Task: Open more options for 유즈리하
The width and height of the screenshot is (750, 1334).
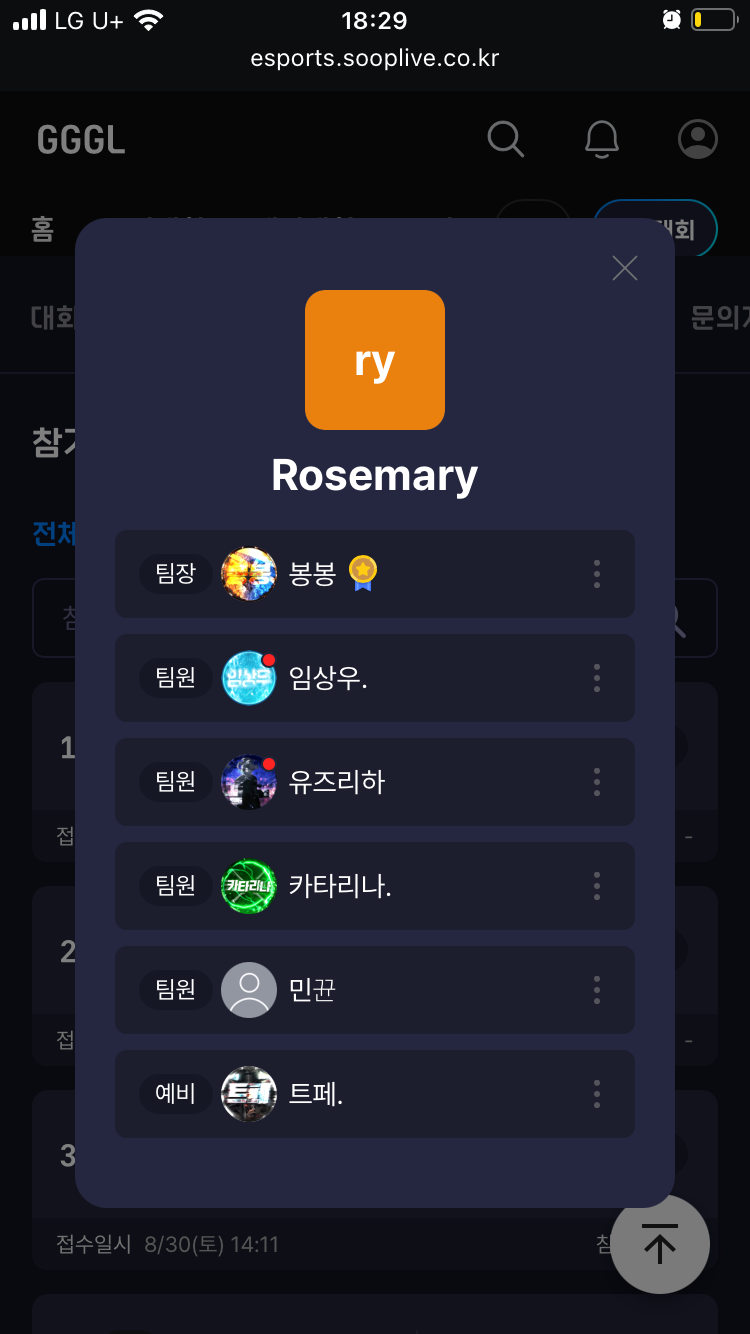Action: [x=597, y=782]
